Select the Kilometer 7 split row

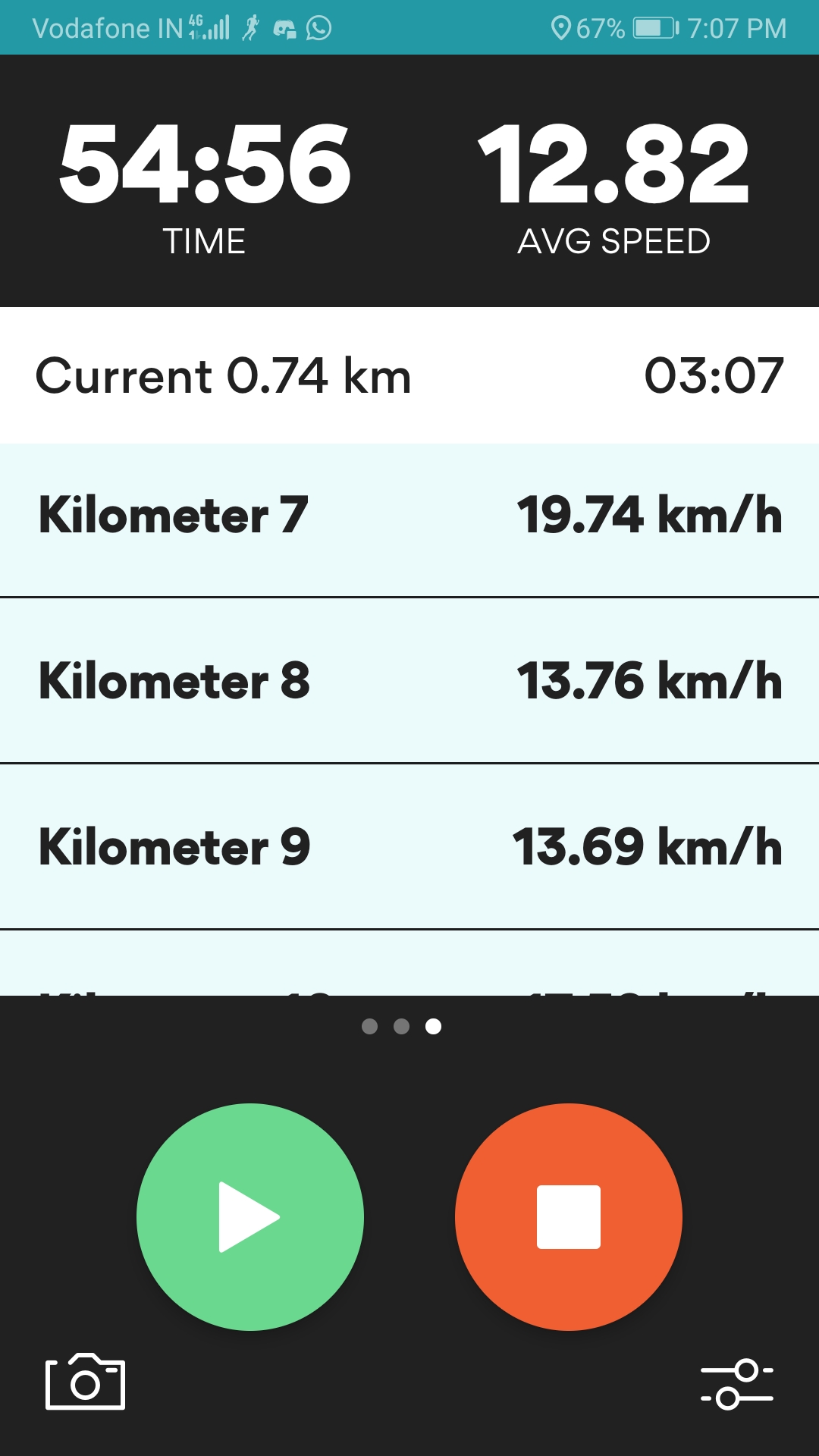click(409, 520)
